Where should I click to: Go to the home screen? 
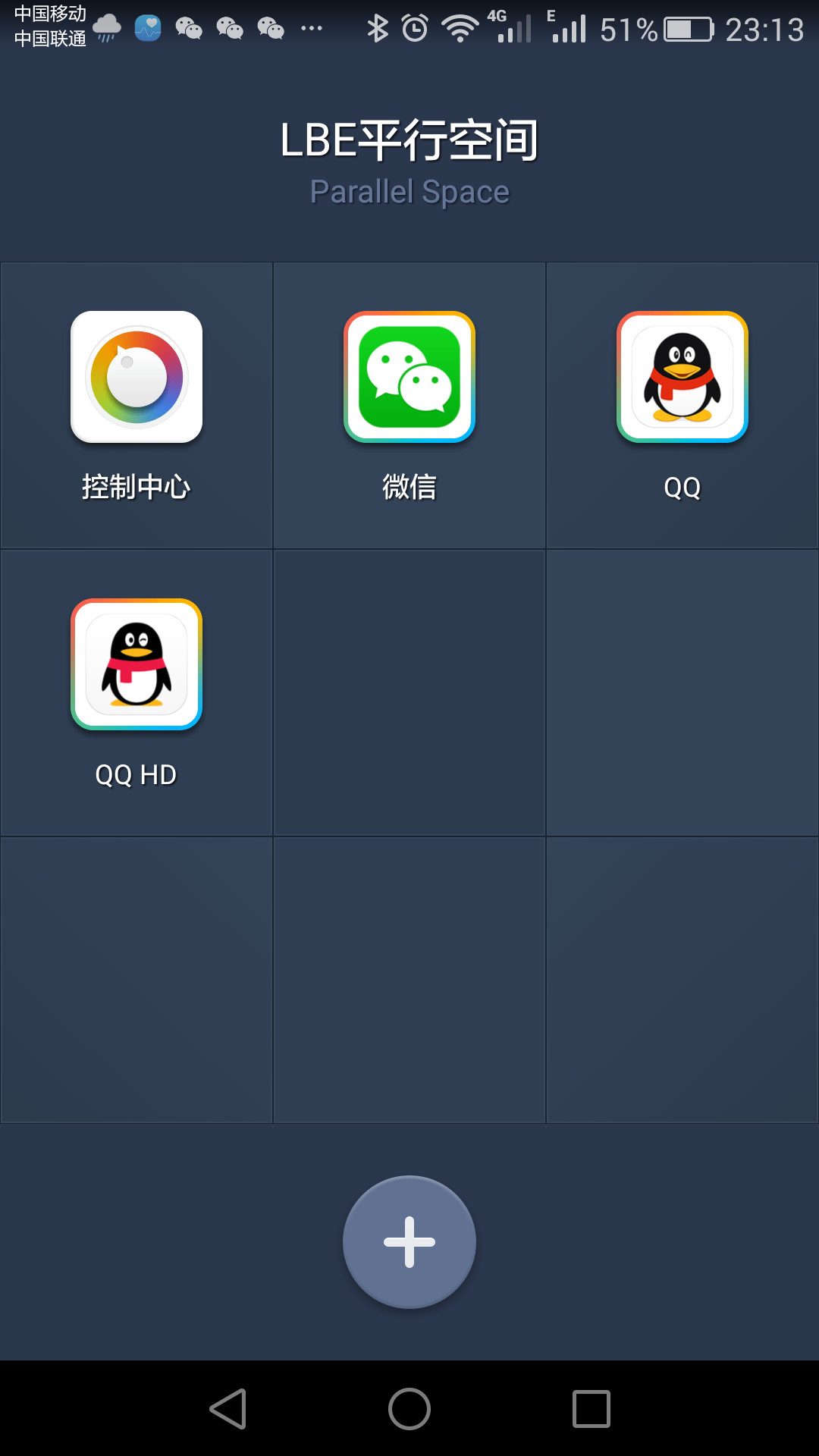point(409,1409)
